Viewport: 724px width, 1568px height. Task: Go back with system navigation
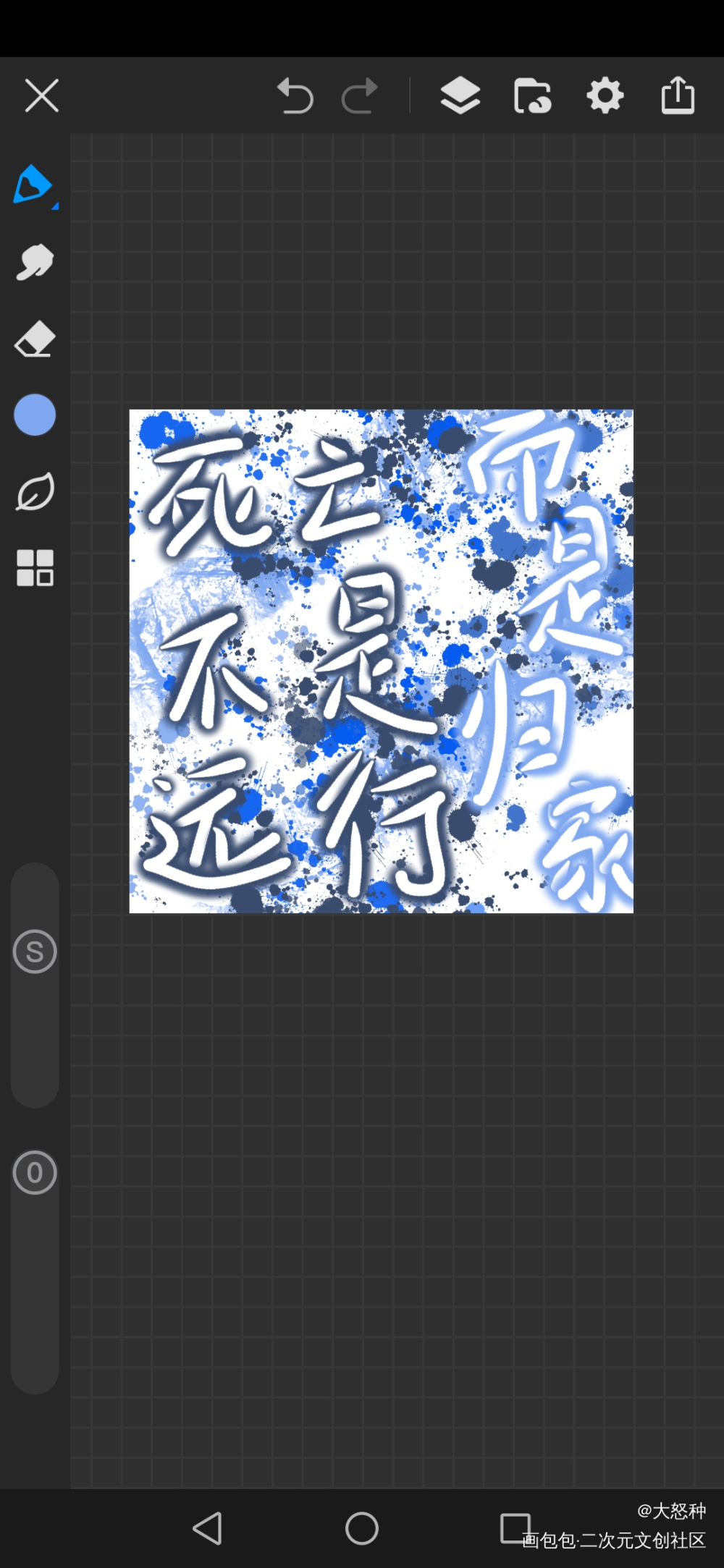click(208, 1528)
